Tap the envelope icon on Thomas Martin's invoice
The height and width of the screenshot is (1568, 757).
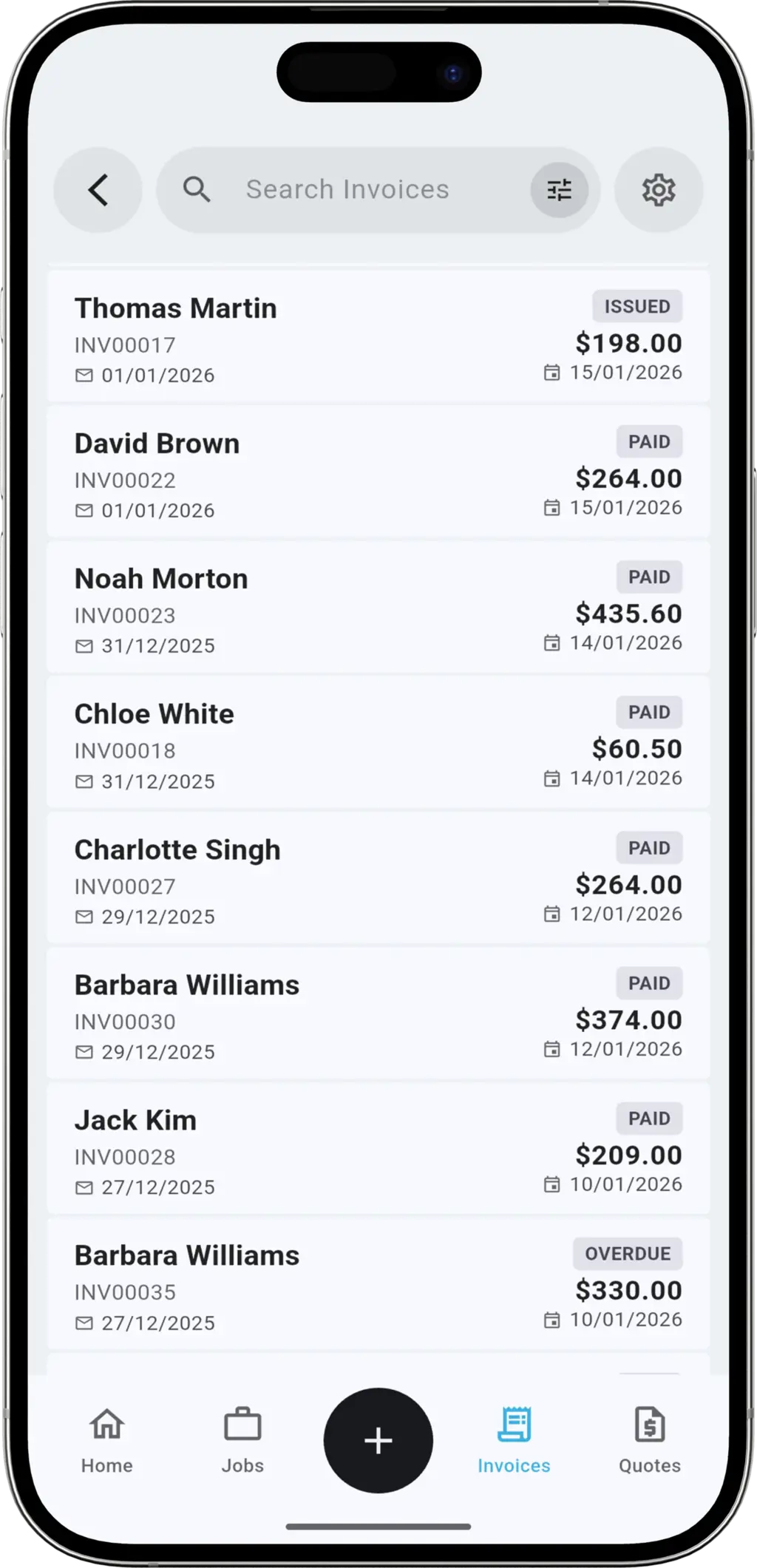[x=83, y=374]
